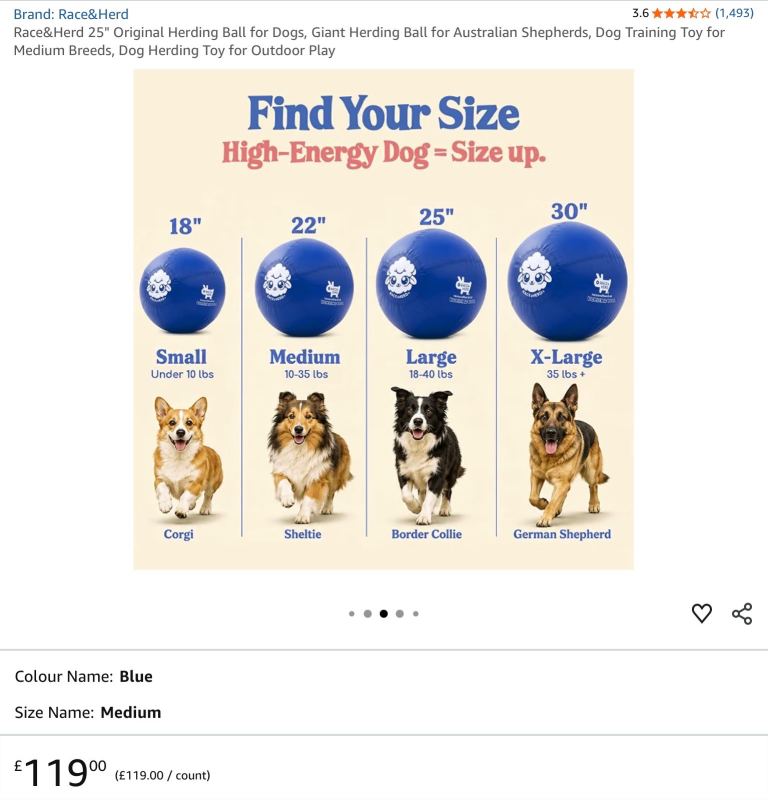Screen dimensions: 768x800
Task: Share this herding ball listing
Action: (x=742, y=613)
